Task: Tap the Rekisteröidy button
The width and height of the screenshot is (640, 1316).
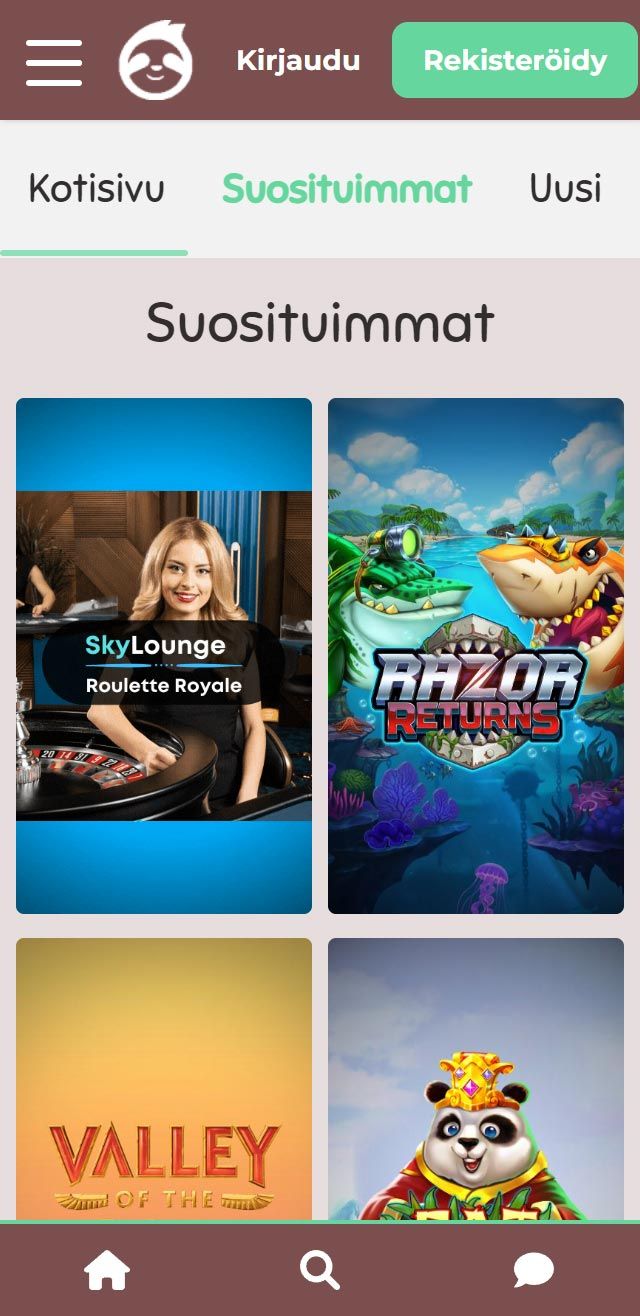Action: coord(514,61)
